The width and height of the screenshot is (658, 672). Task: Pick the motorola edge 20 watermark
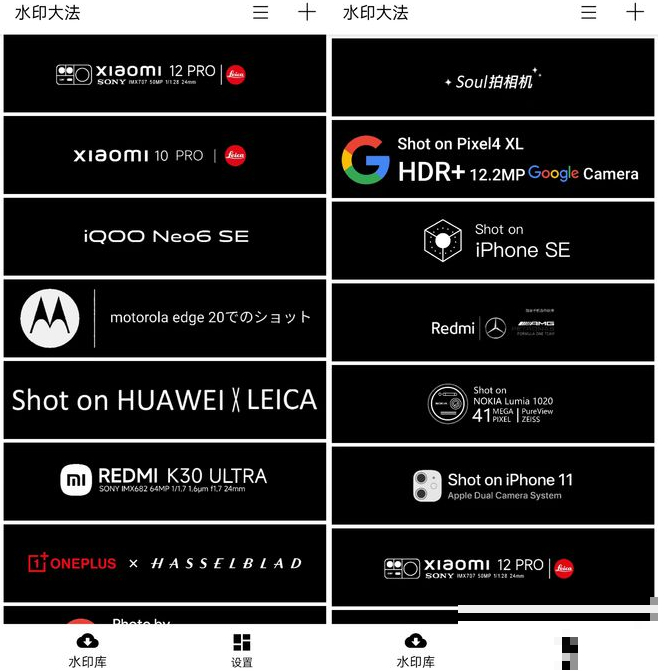165,318
